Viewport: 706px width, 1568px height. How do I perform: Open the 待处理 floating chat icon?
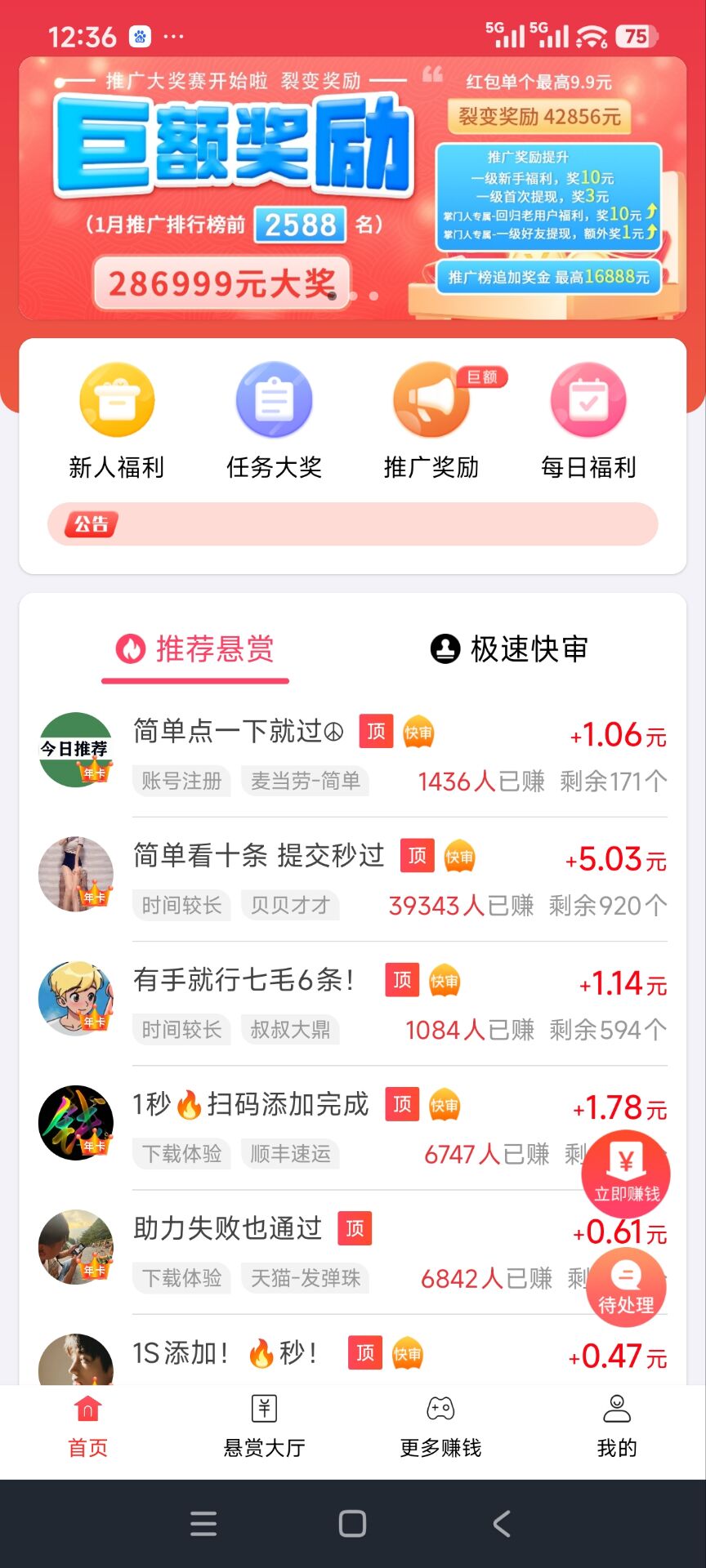627,1286
